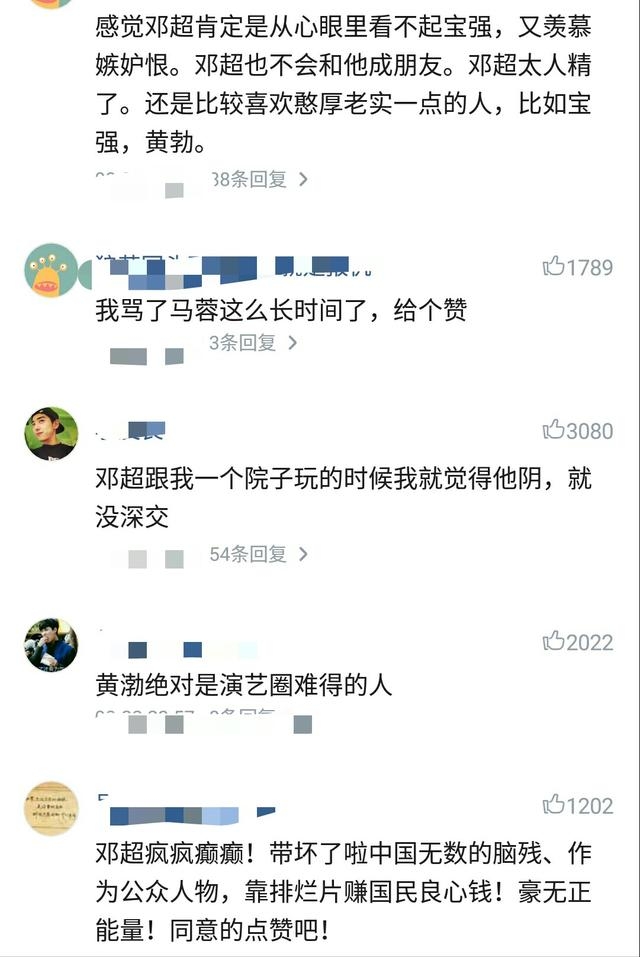Like the comment with 1202 likes
Image resolution: width=640 pixels, height=957 pixels.
(554, 804)
